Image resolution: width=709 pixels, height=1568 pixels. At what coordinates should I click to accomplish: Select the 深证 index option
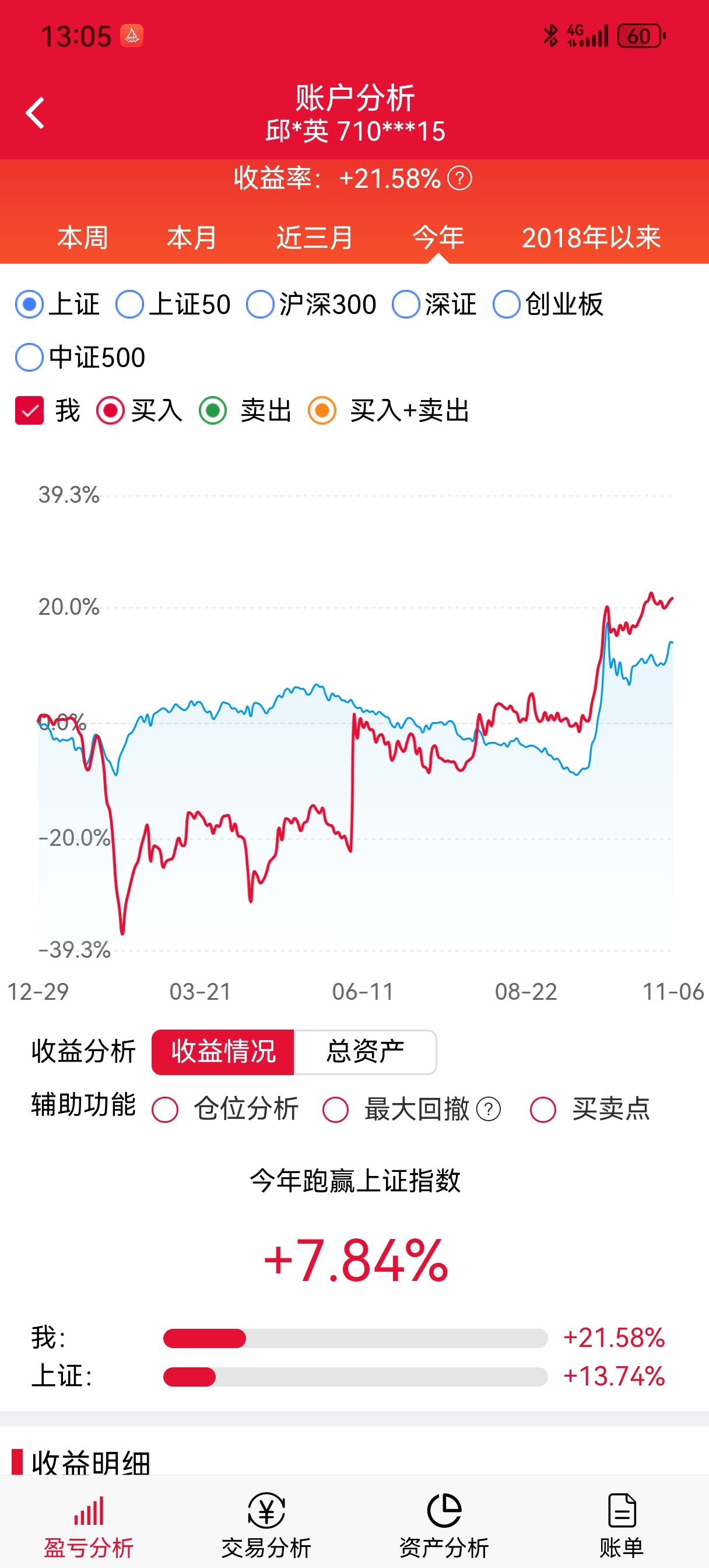click(x=406, y=304)
